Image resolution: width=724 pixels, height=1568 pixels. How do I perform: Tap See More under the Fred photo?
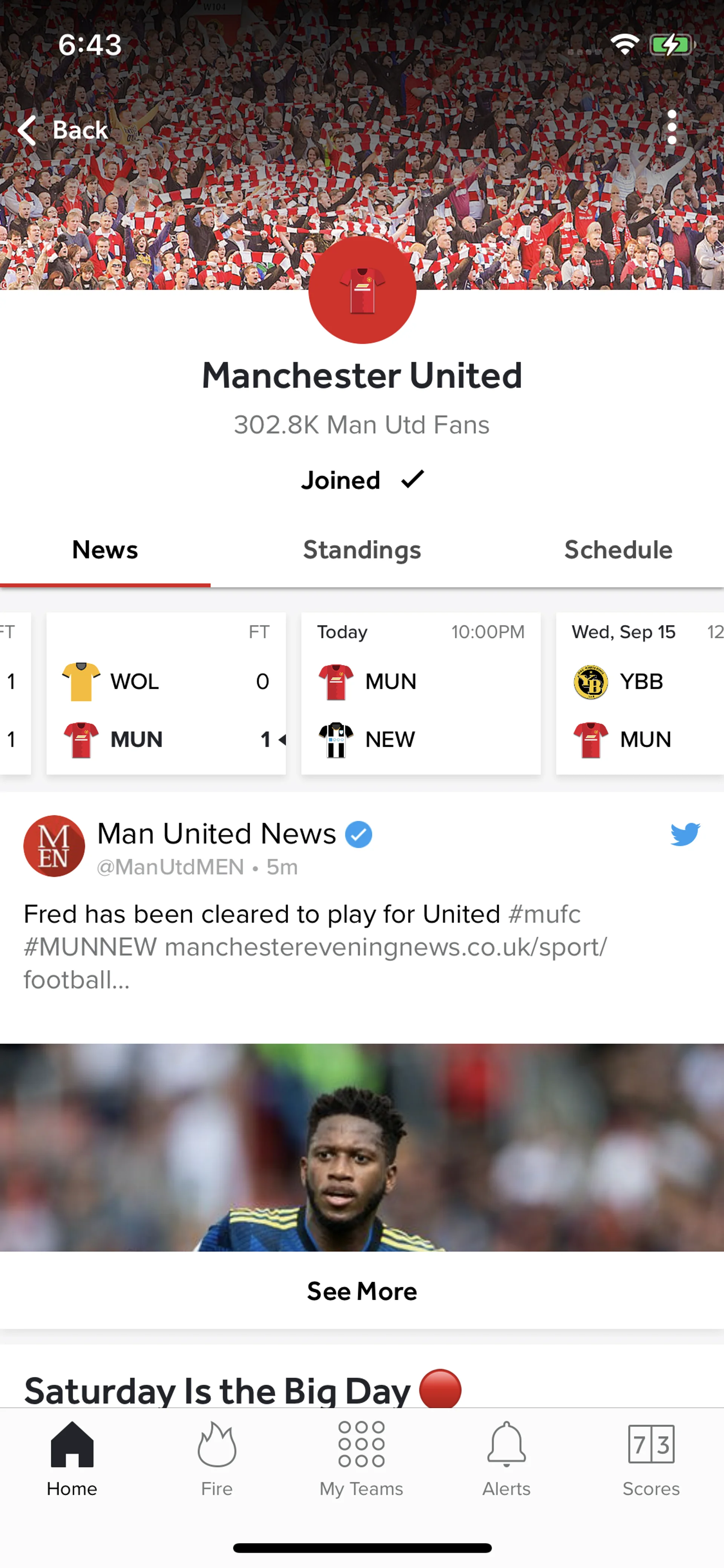pyautogui.click(x=362, y=1291)
